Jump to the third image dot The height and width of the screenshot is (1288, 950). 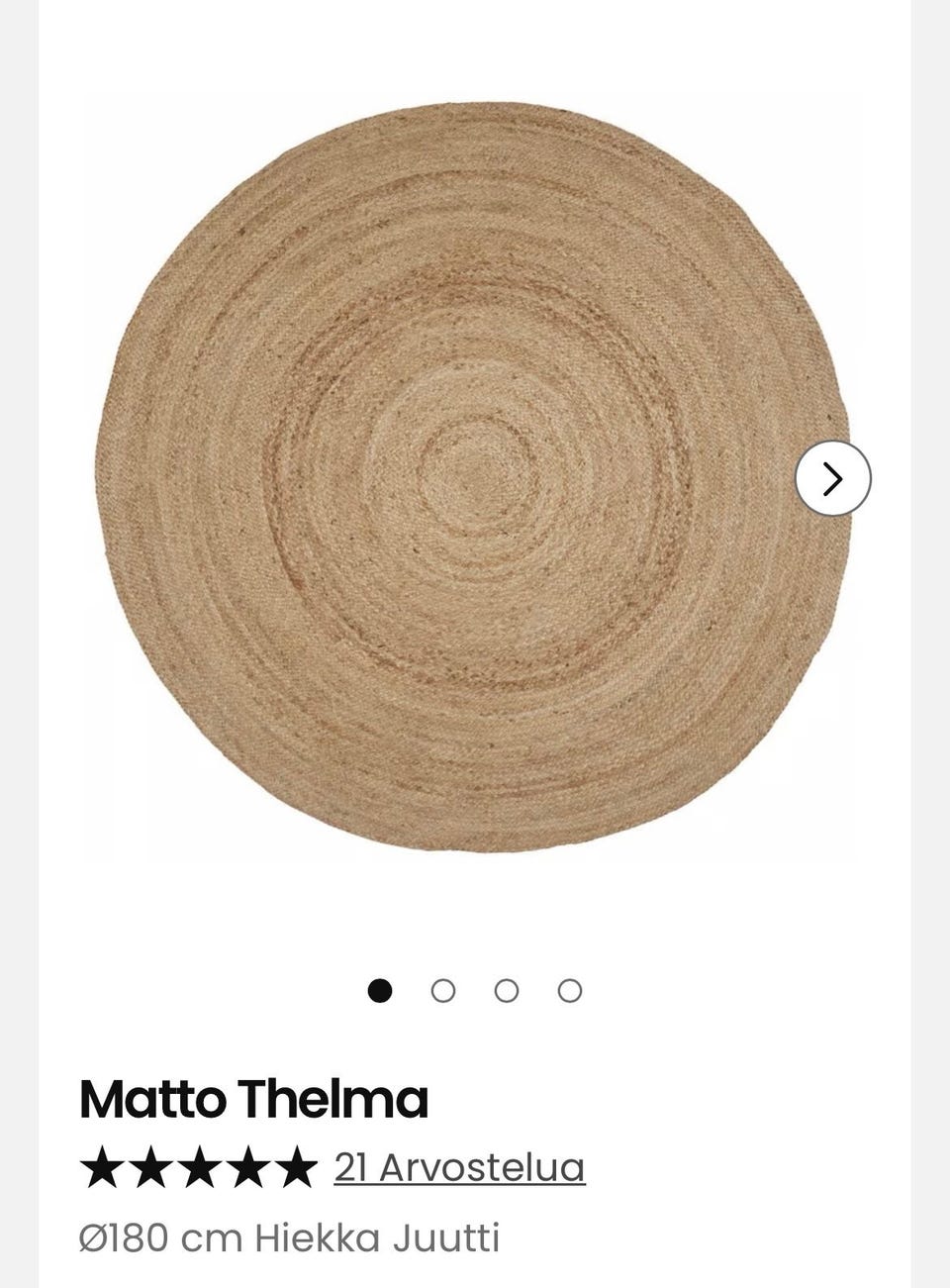coord(507,990)
